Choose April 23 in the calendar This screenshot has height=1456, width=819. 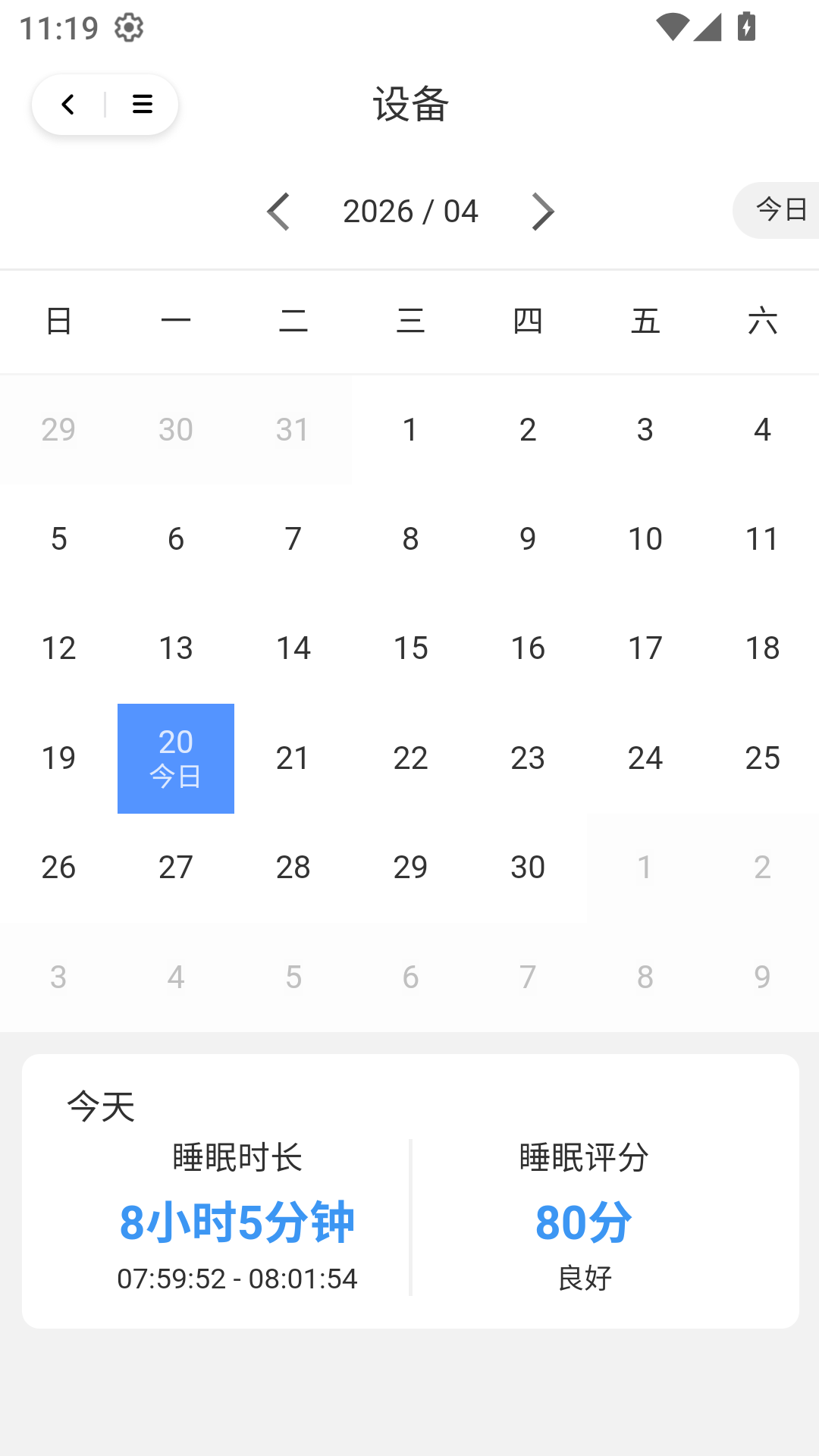(528, 758)
